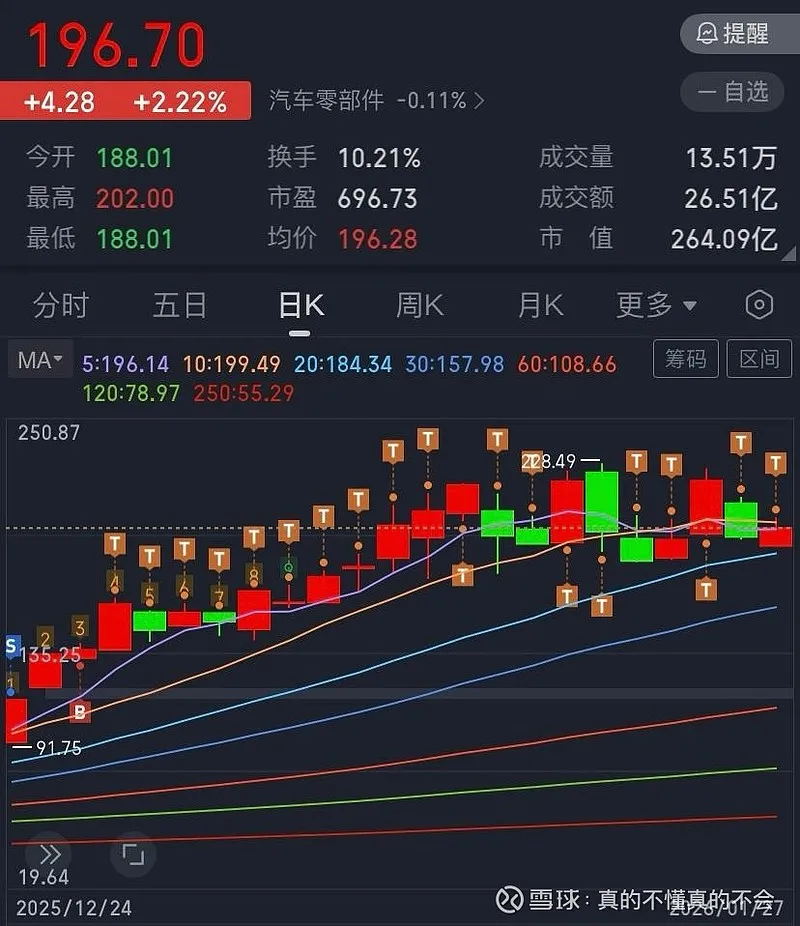The image size is (800, 926).
Task: Enter fullscreen chart view
Action: click(133, 854)
